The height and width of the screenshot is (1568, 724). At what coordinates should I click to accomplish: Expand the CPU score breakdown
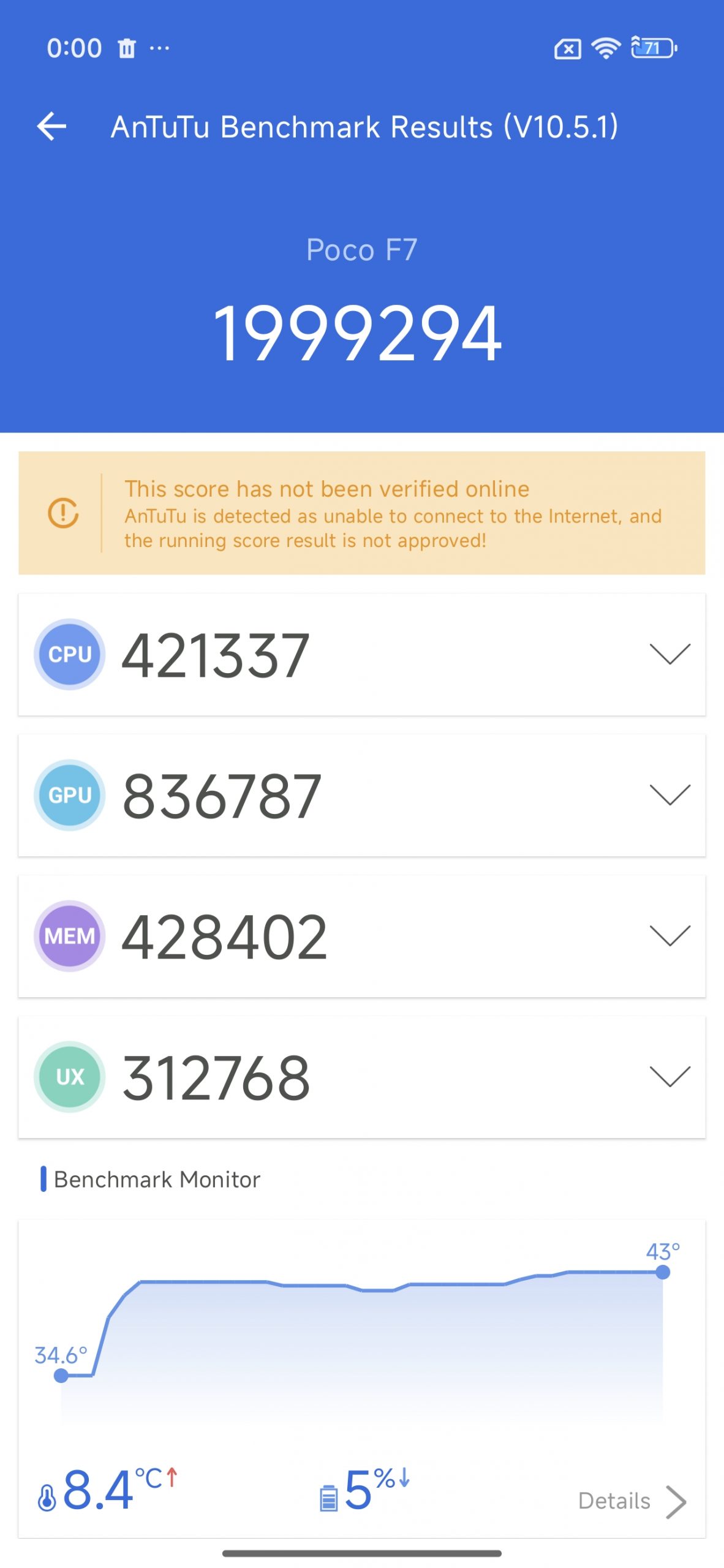coord(669,654)
